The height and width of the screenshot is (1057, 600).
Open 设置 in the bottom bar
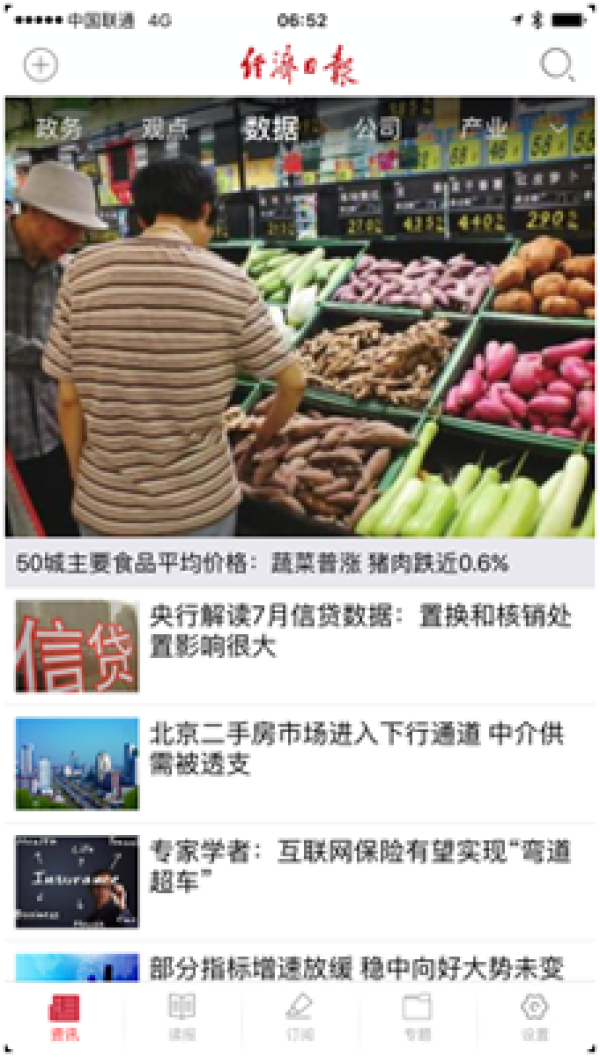[535, 1017]
